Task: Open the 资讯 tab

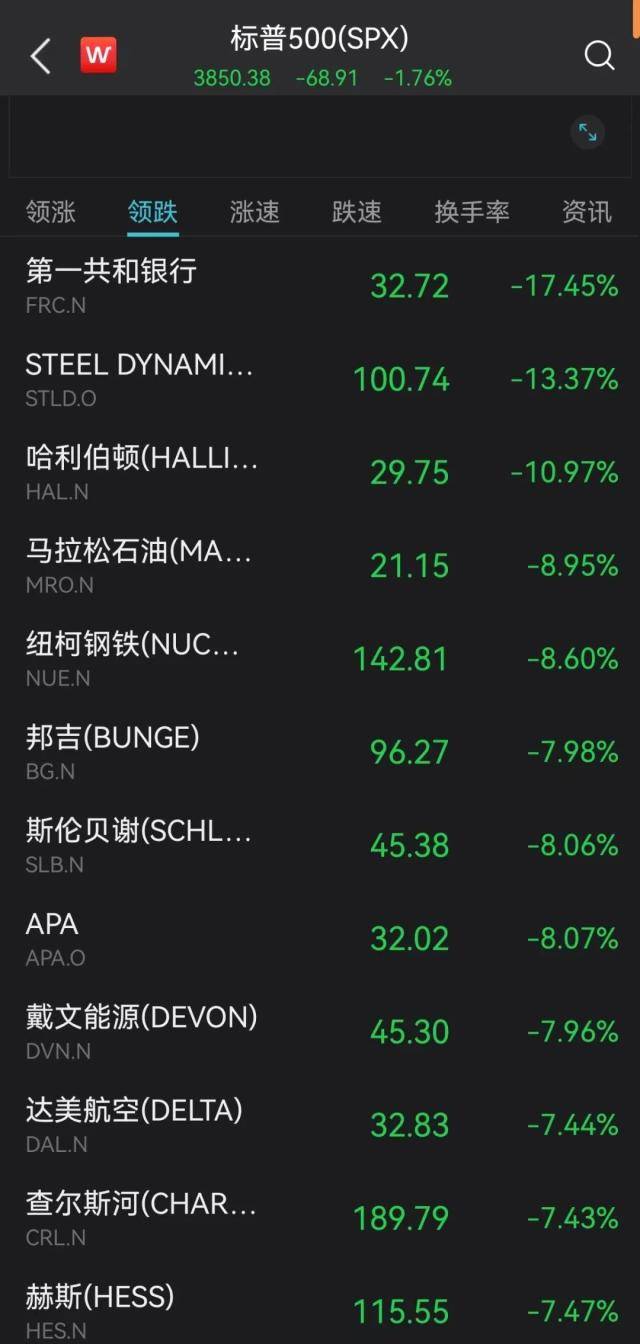Action: [x=586, y=212]
